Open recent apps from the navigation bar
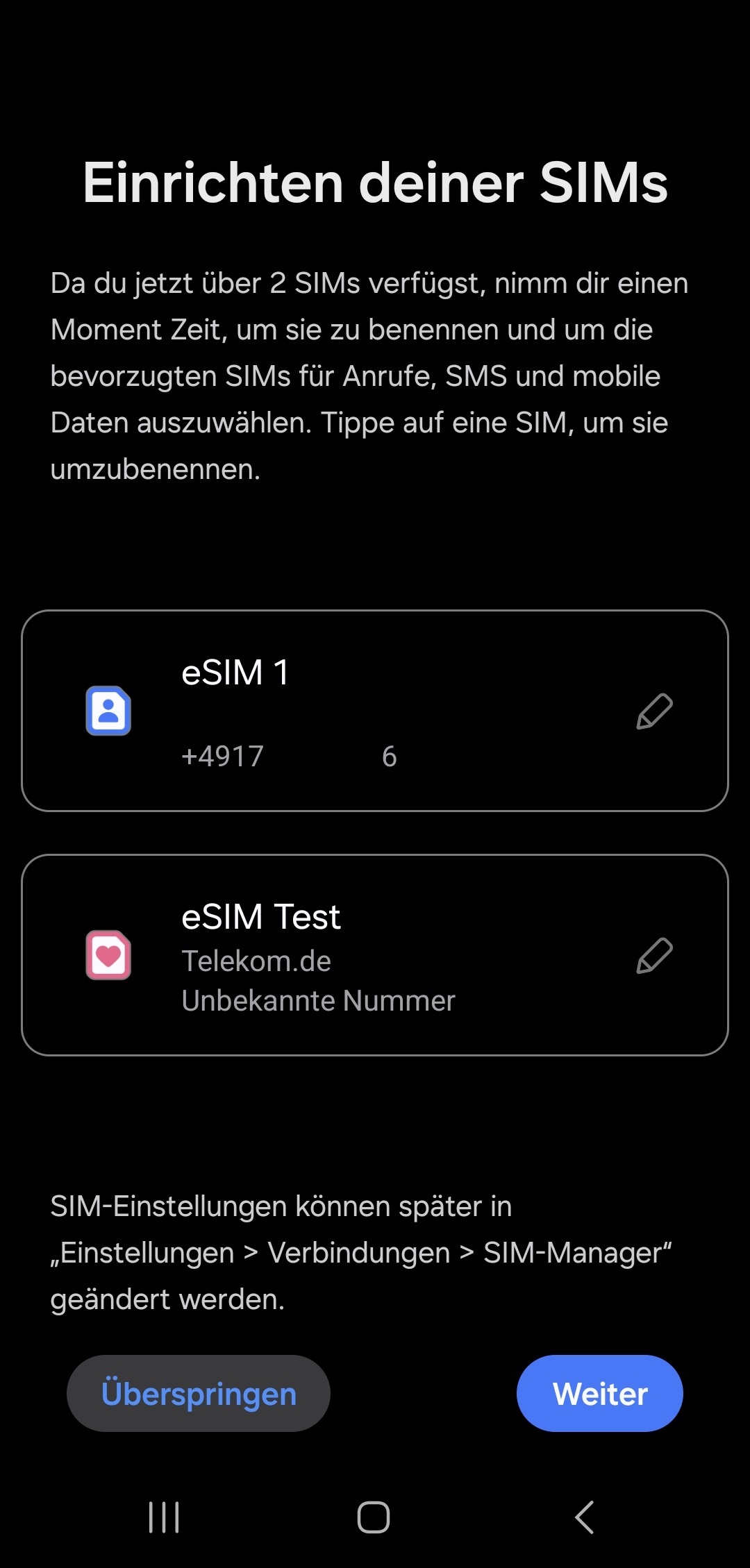 [x=164, y=1517]
